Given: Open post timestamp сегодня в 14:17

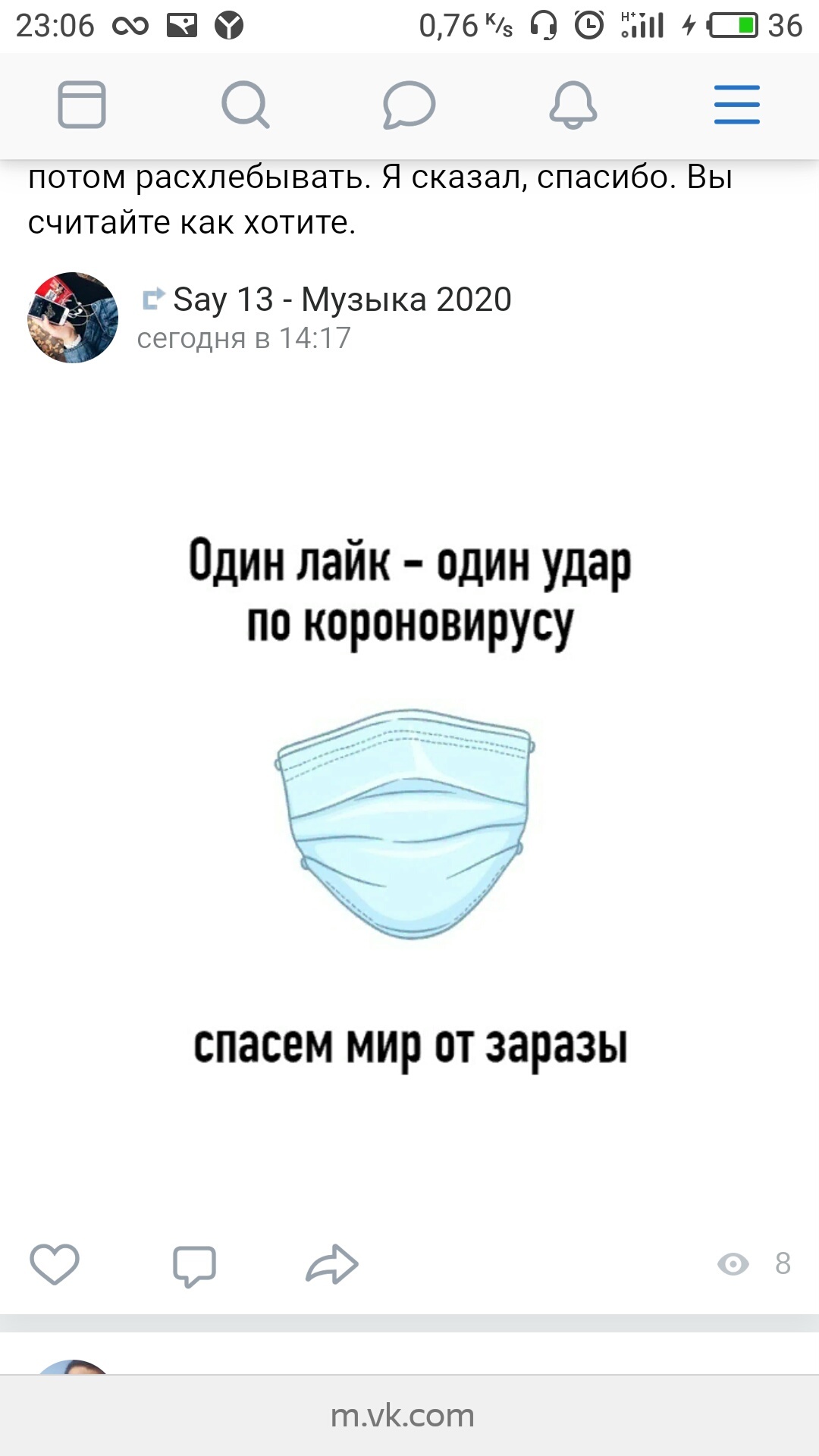Looking at the screenshot, I should pos(243,338).
